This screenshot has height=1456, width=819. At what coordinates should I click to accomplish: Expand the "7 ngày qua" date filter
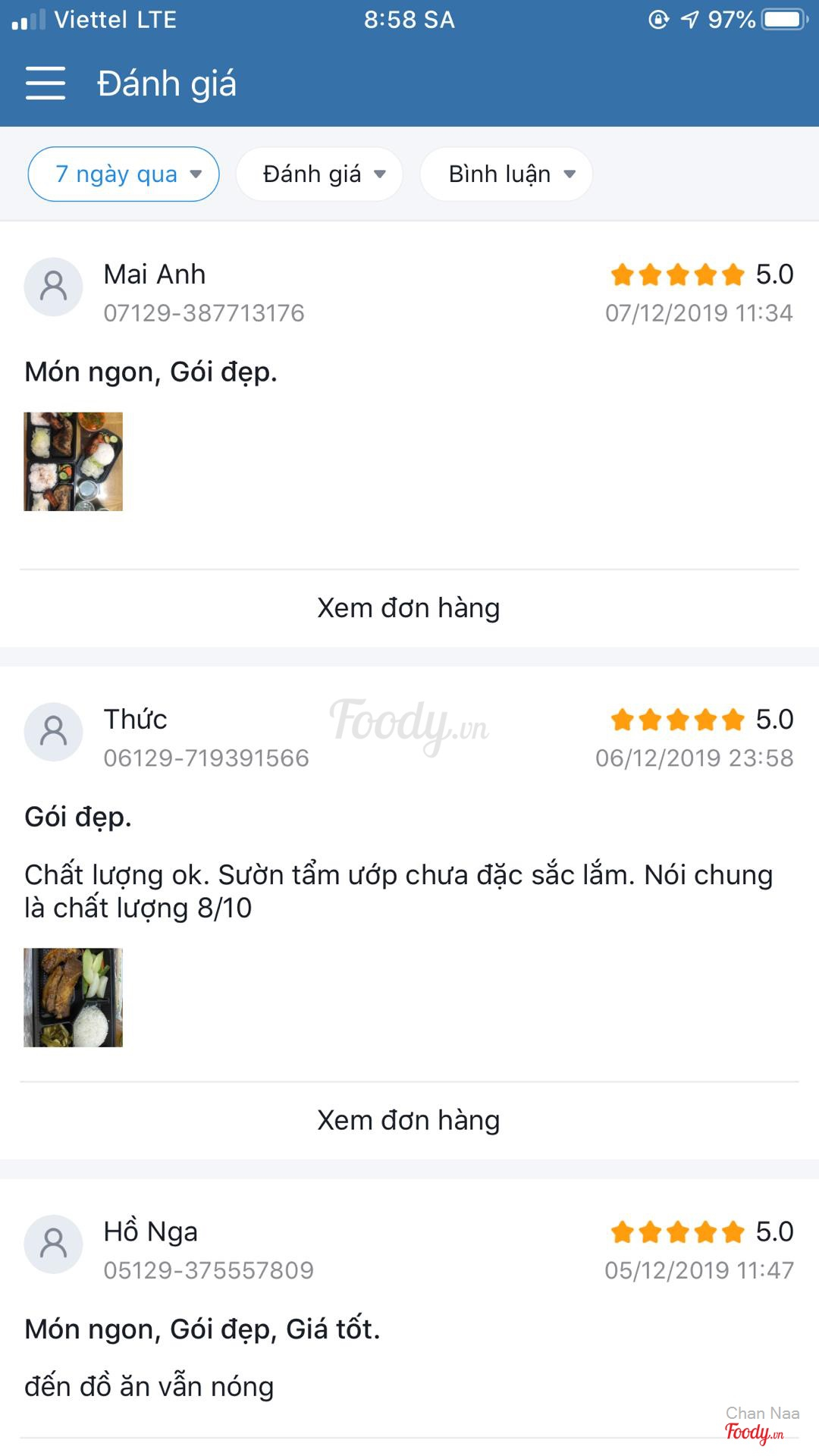pyautogui.click(x=124, y=174)
